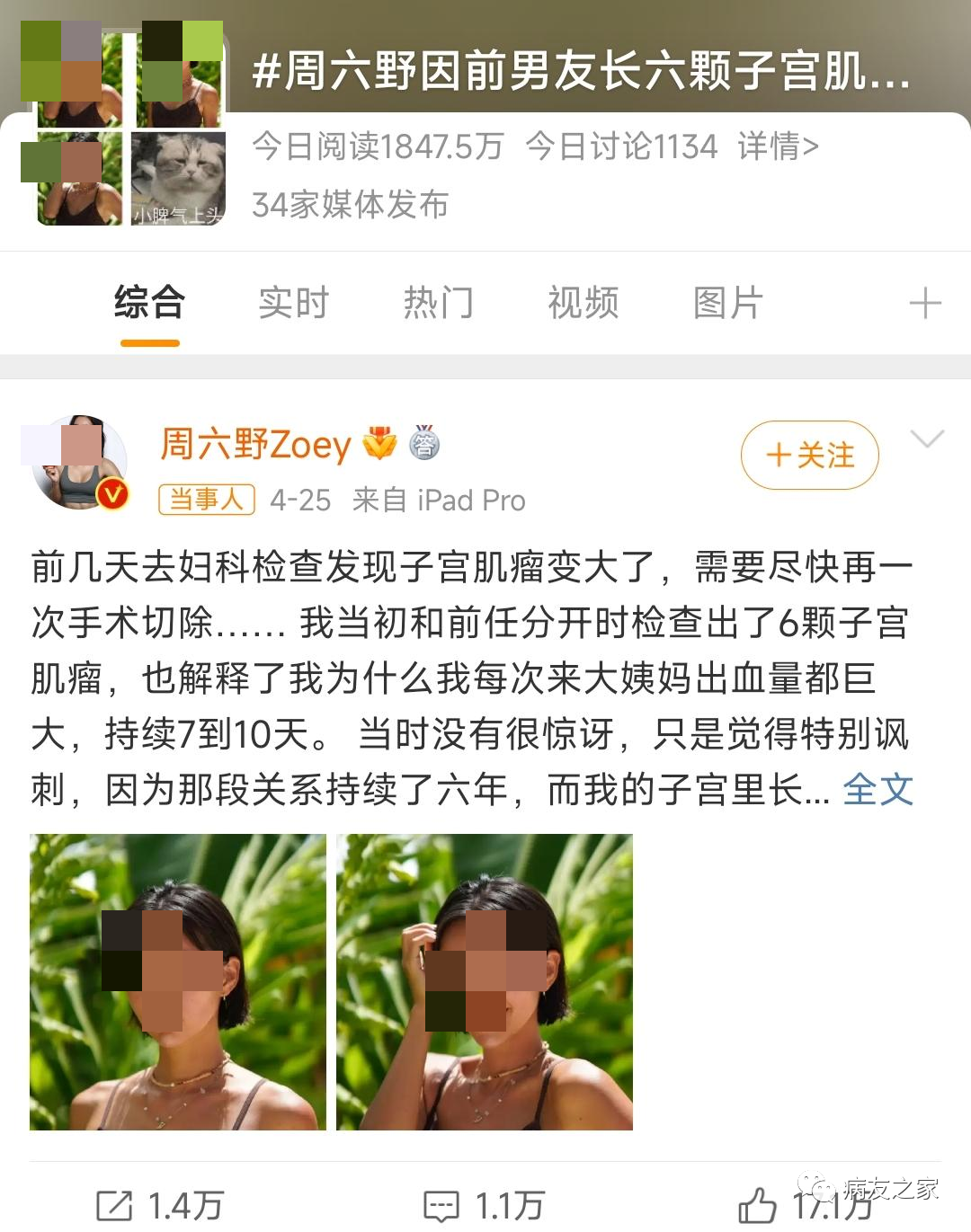Expand the full post via 全文
Screen dimensions: 971x1232
(877, 788)
